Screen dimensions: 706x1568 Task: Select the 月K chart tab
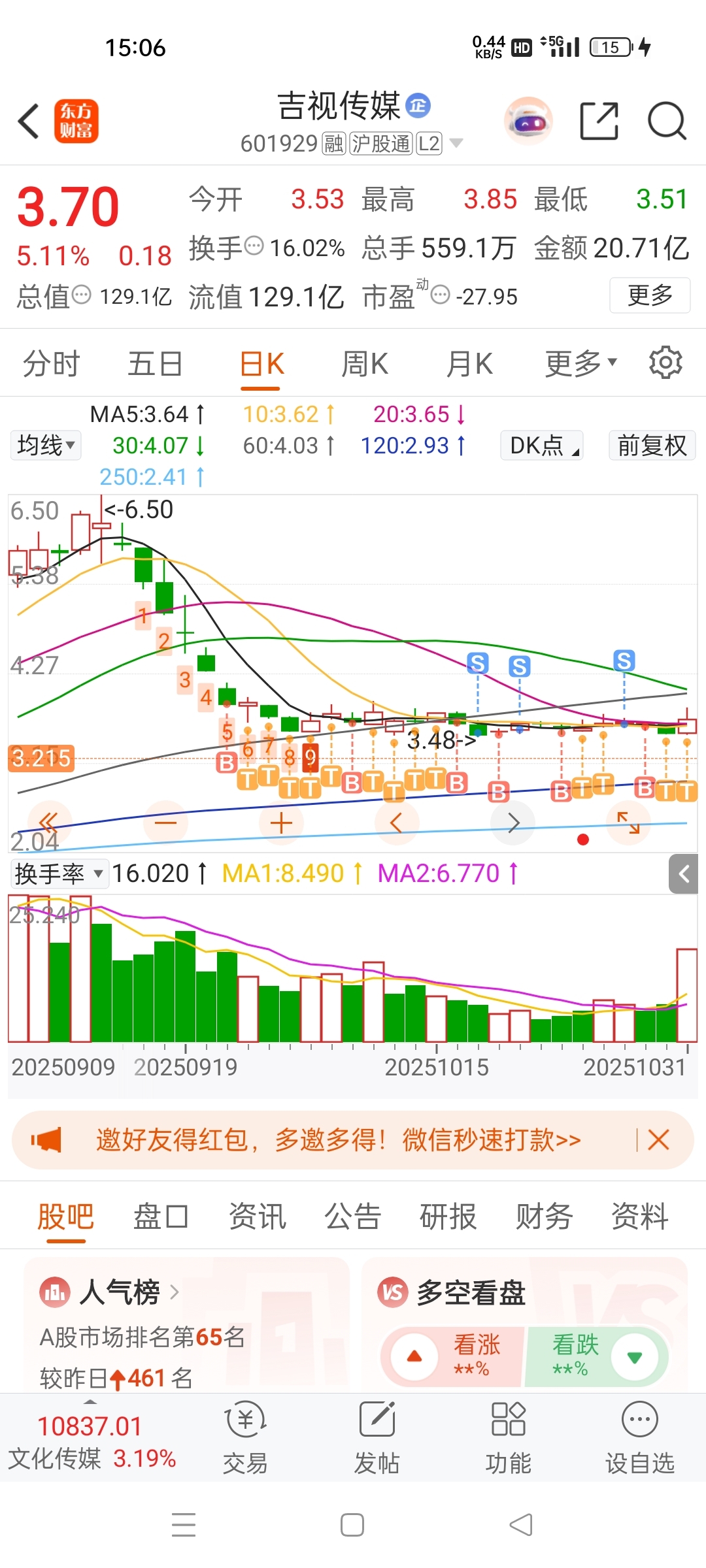pos(469,364)
